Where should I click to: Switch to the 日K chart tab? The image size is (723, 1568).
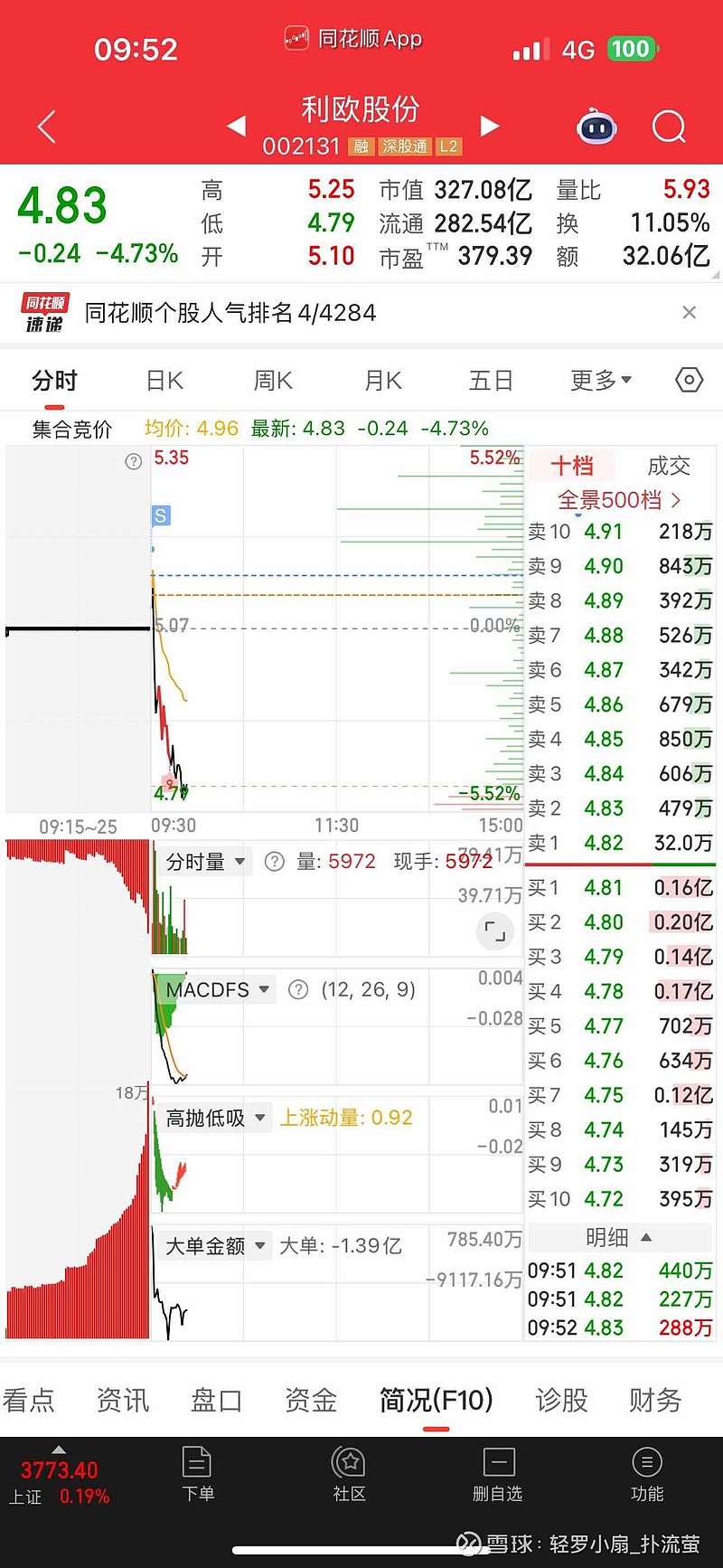tap(164, 381)
